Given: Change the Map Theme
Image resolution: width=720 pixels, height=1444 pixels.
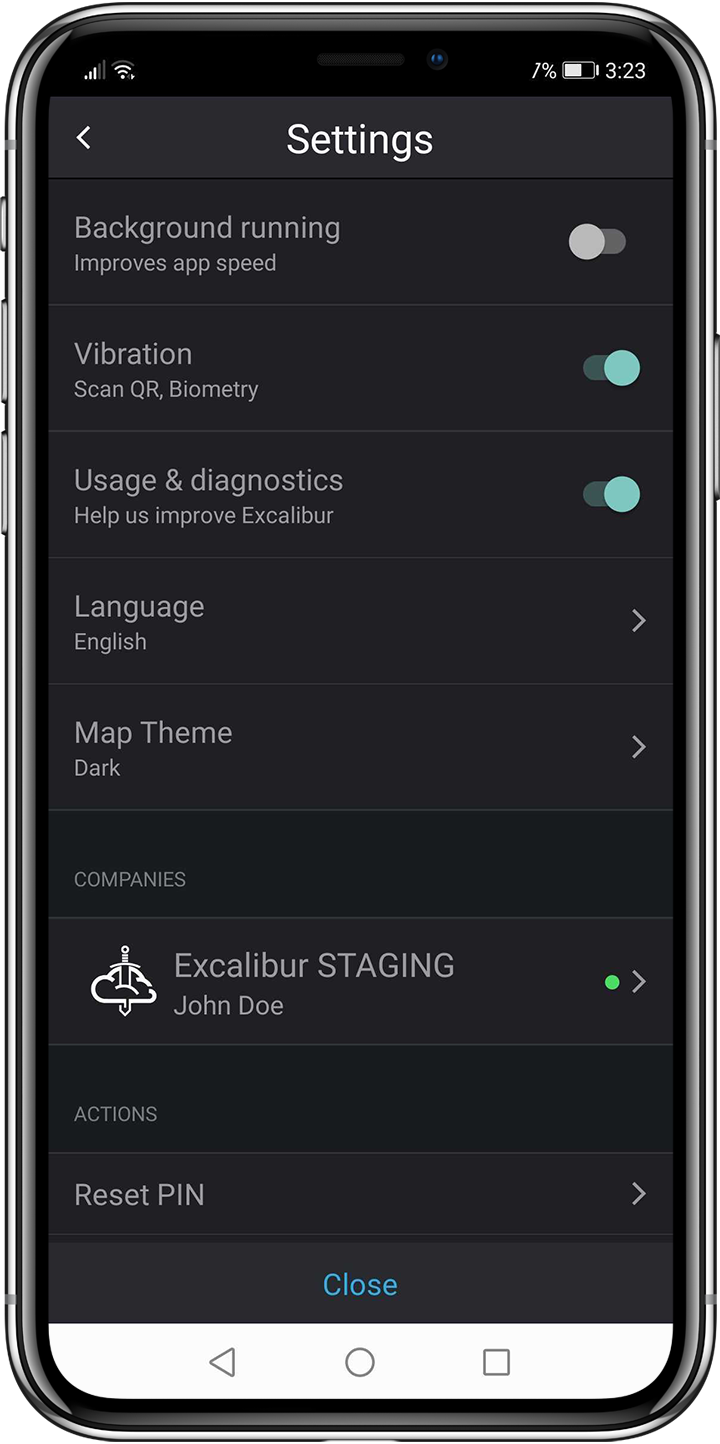Looking at the screenshot, I should (360, 747).
